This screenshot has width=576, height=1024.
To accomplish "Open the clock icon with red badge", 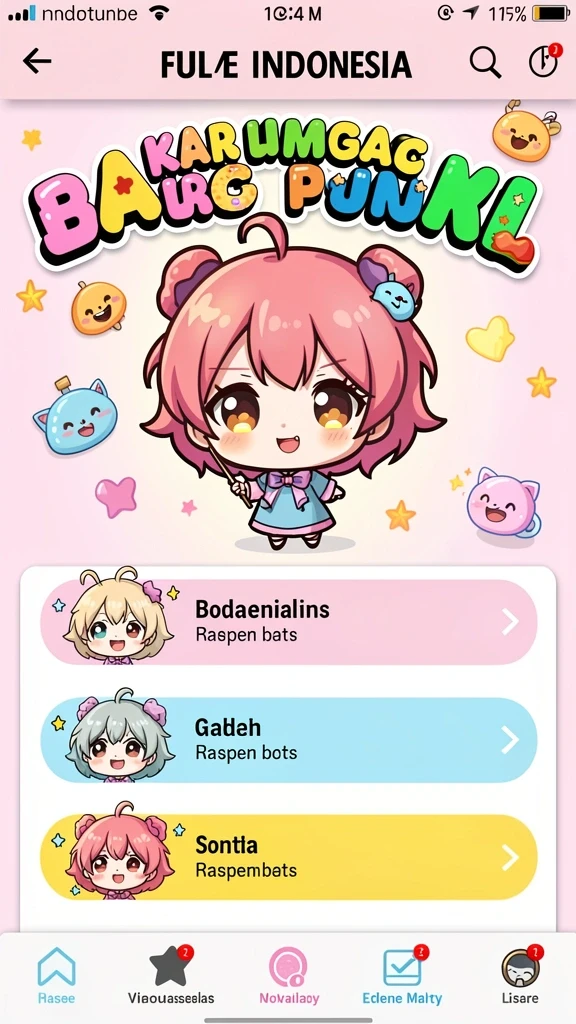I will click(543, 61).
